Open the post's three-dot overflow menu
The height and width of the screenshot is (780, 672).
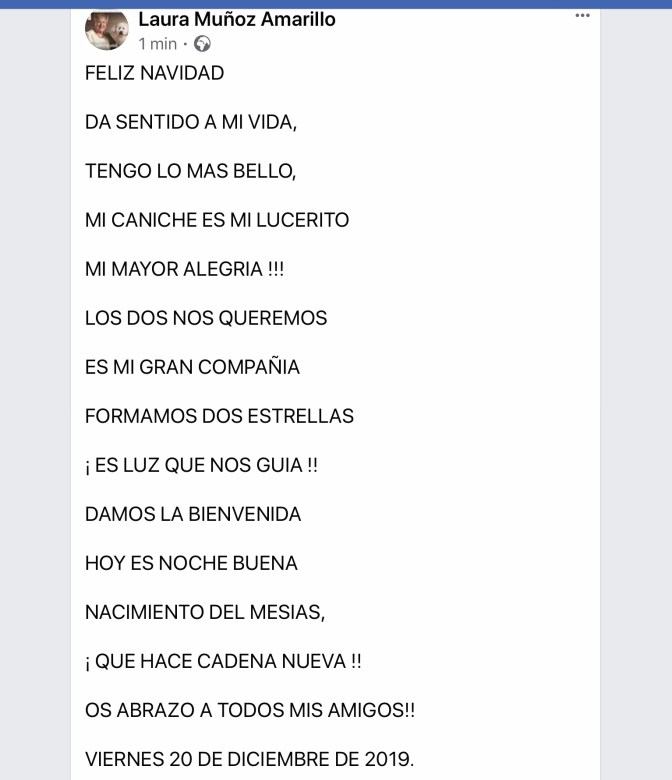click(582, 15)
